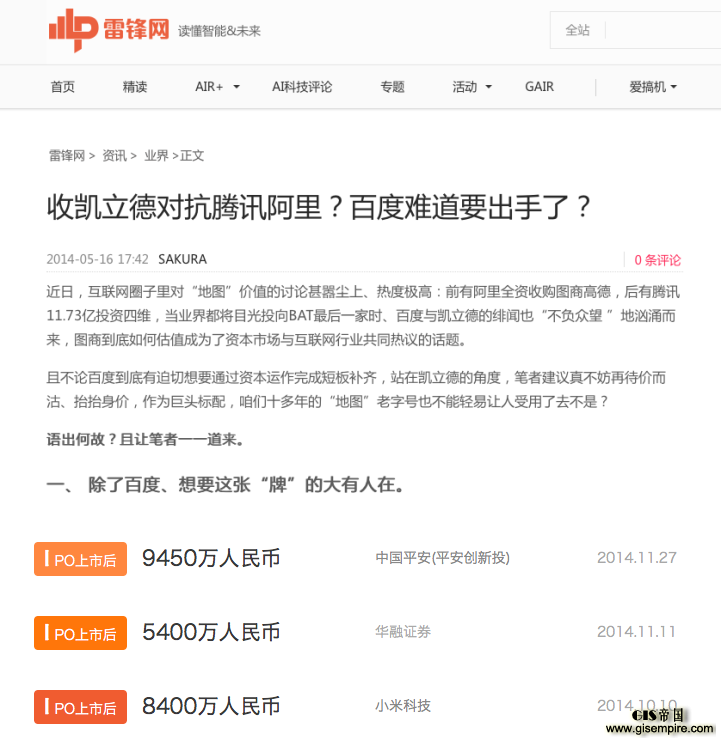This screenshot has height=743, width=721.
Task: Open the 资讯 breadcrumb link
Action: coord(114,156)
